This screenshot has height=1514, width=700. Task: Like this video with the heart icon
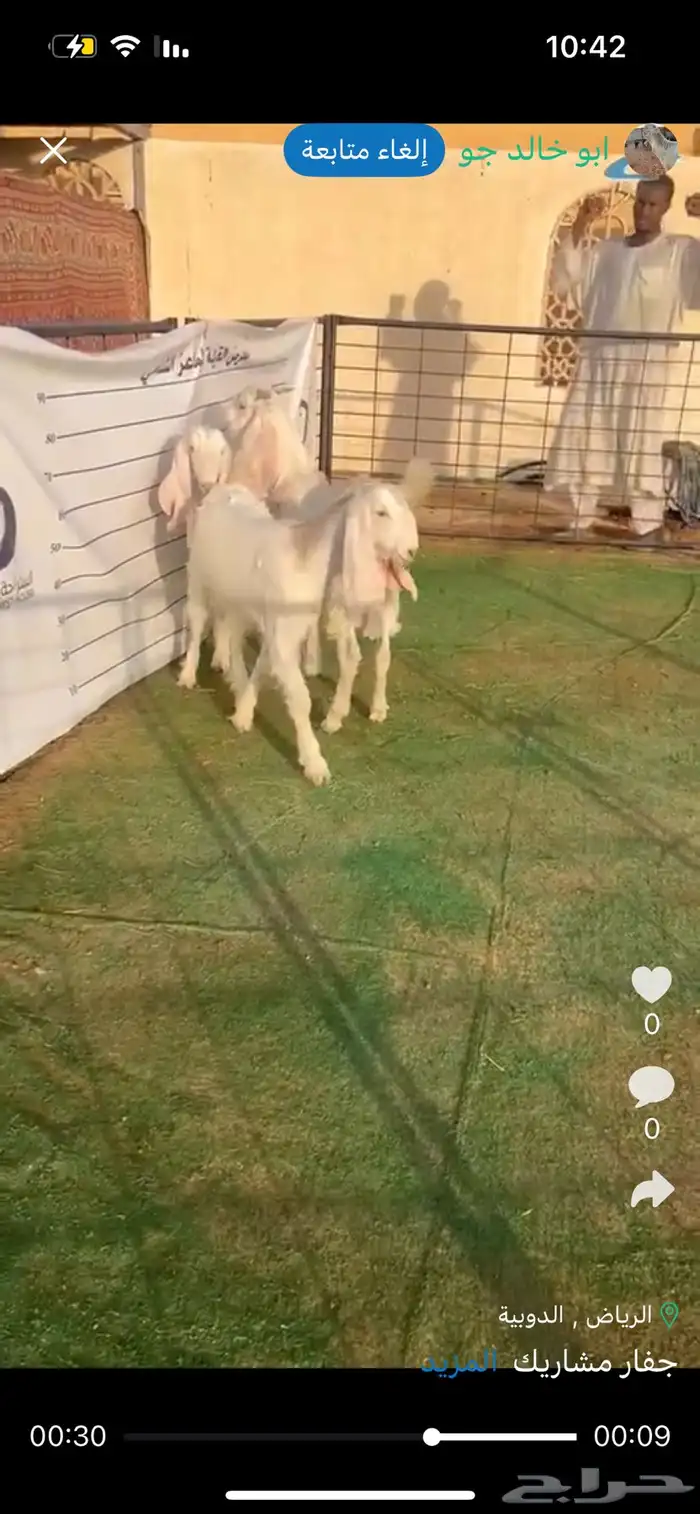651,985
